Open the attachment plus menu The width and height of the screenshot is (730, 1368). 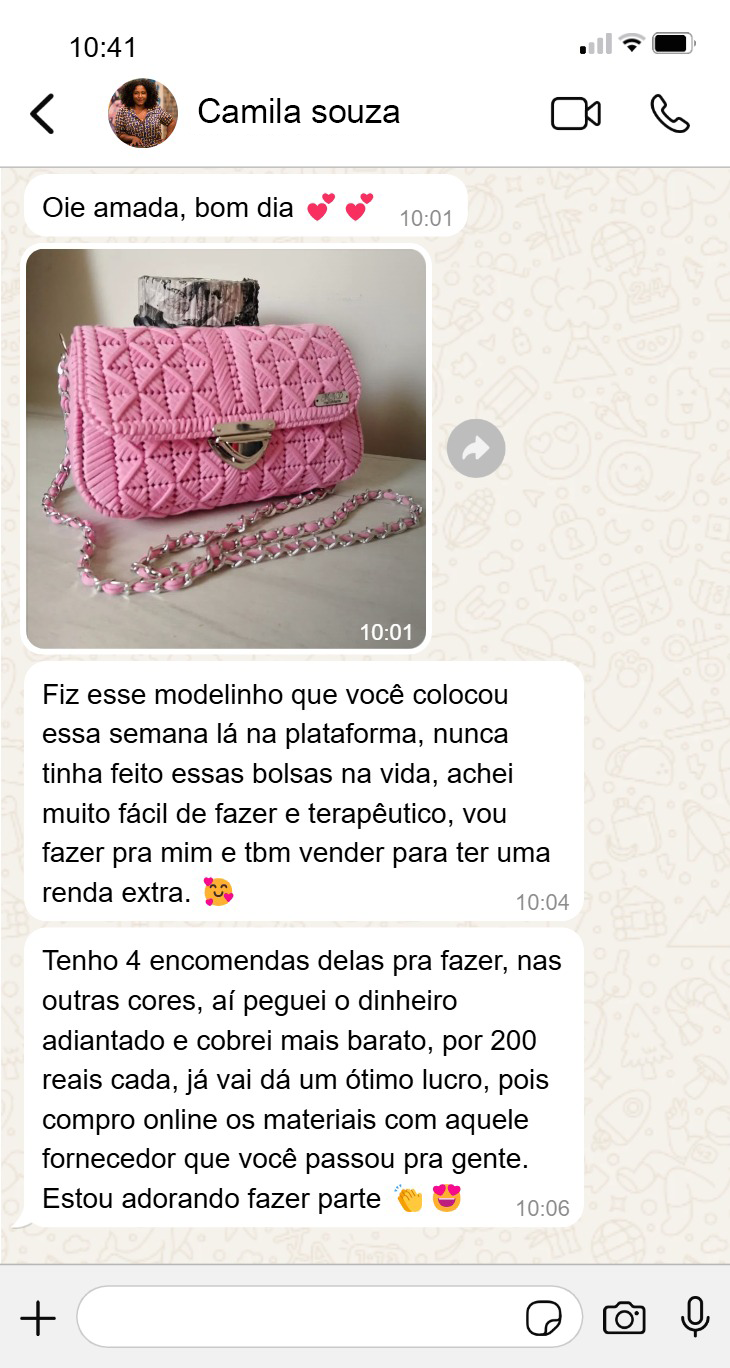tap(38, 1318)
